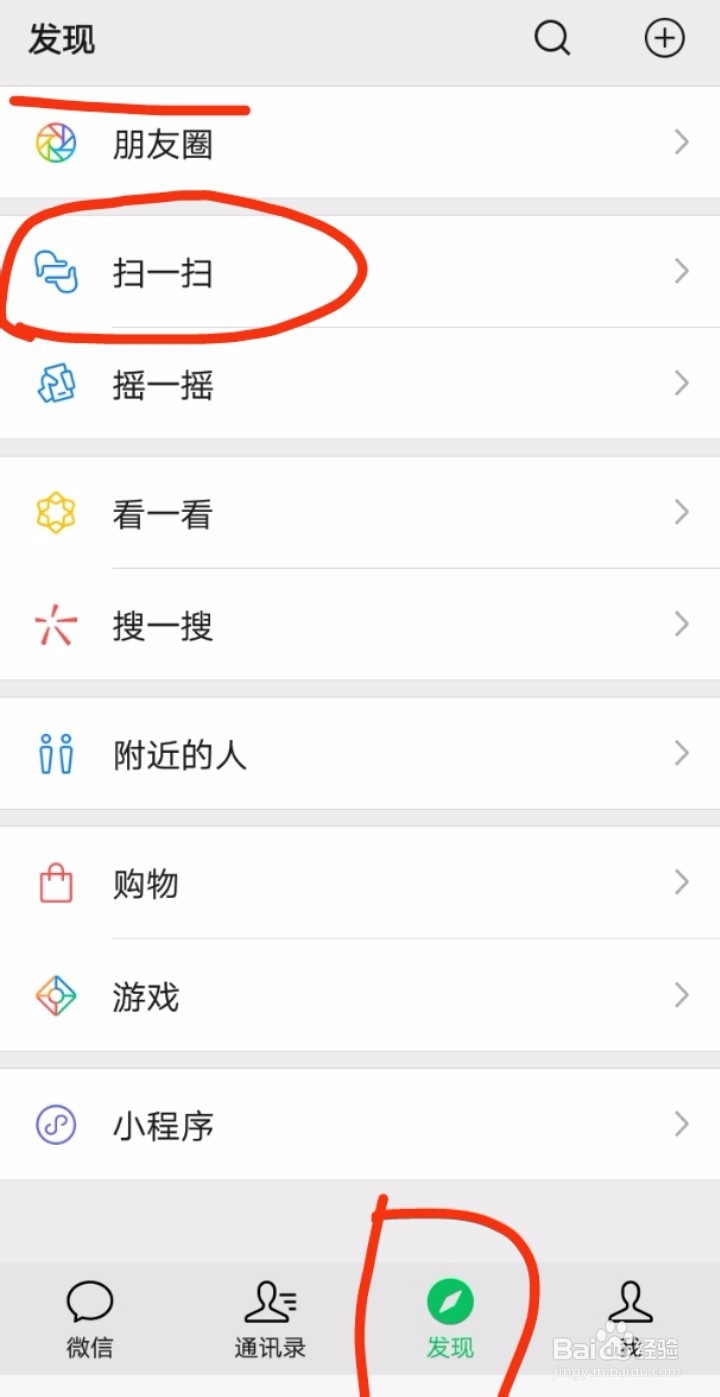
Task: Tap the Games (游戏) diamond icon
Action: pyautogui.click(x=57, y=996)
